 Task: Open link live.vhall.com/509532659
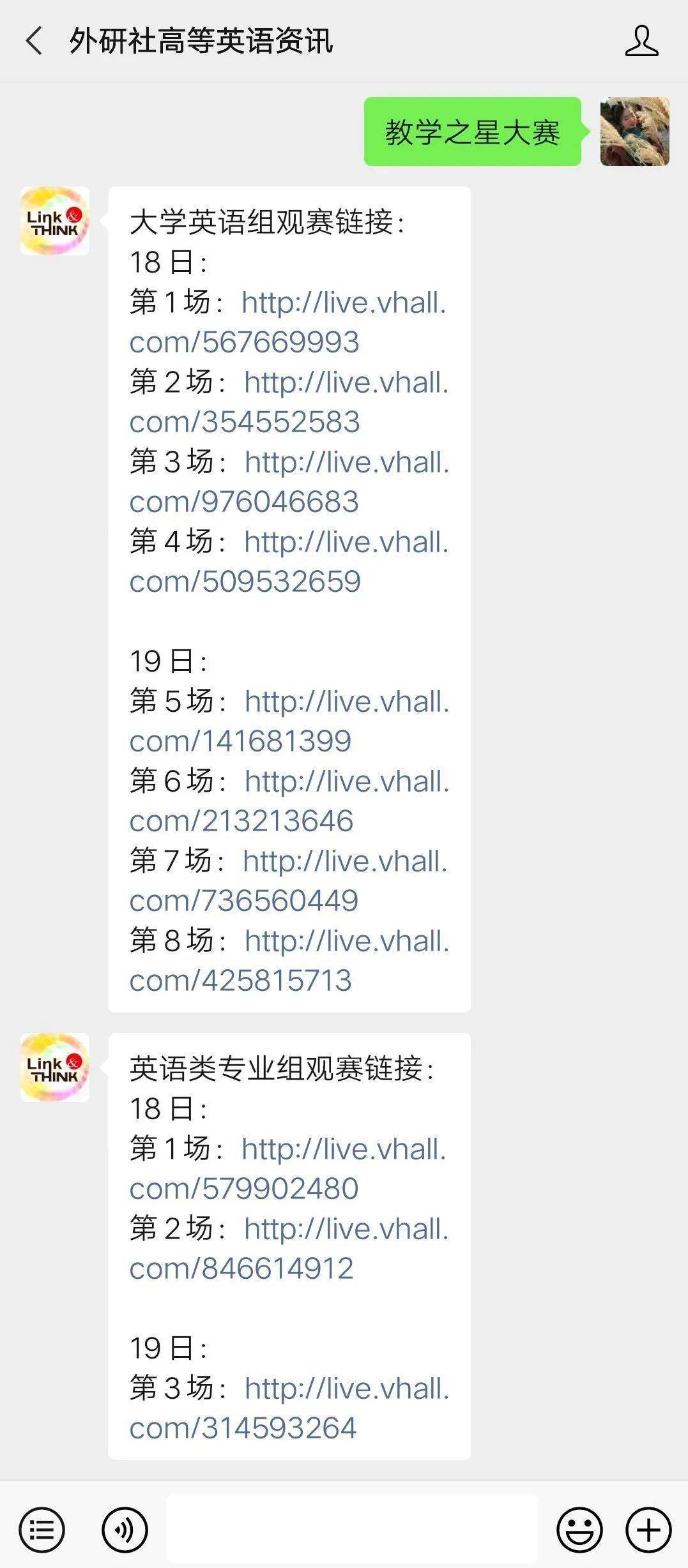289,562
